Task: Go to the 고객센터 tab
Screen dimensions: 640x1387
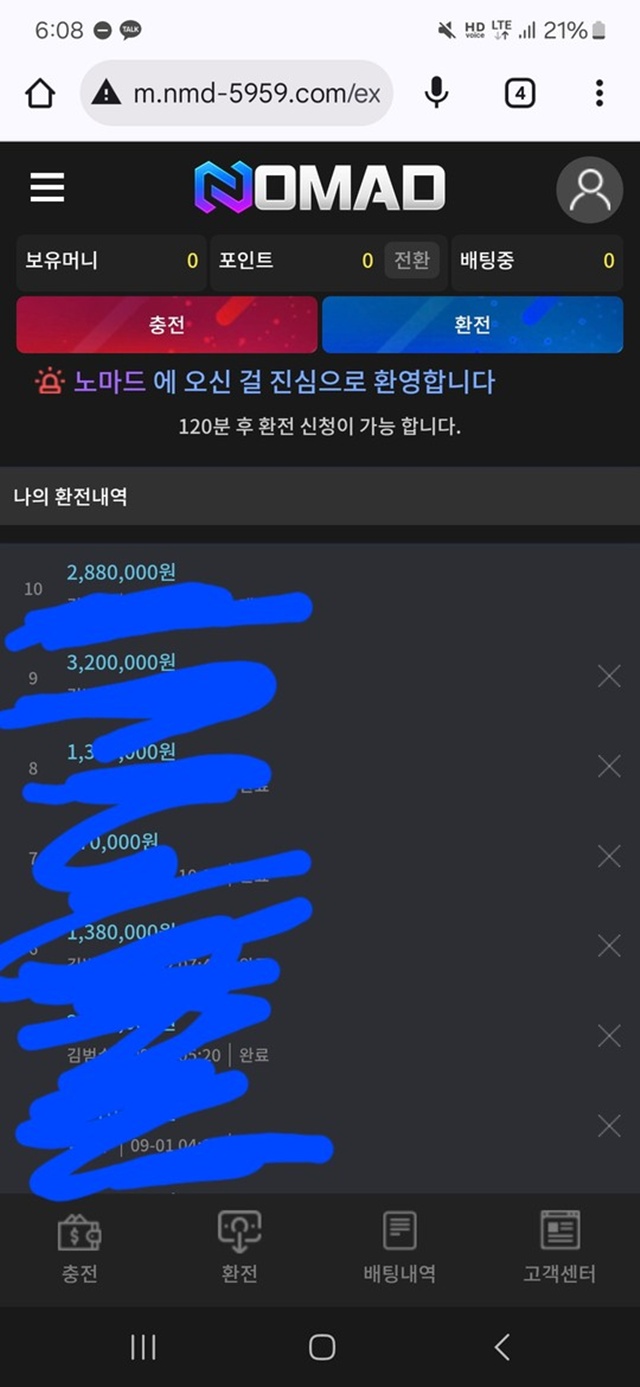Action: click(x=559, y=1246)
